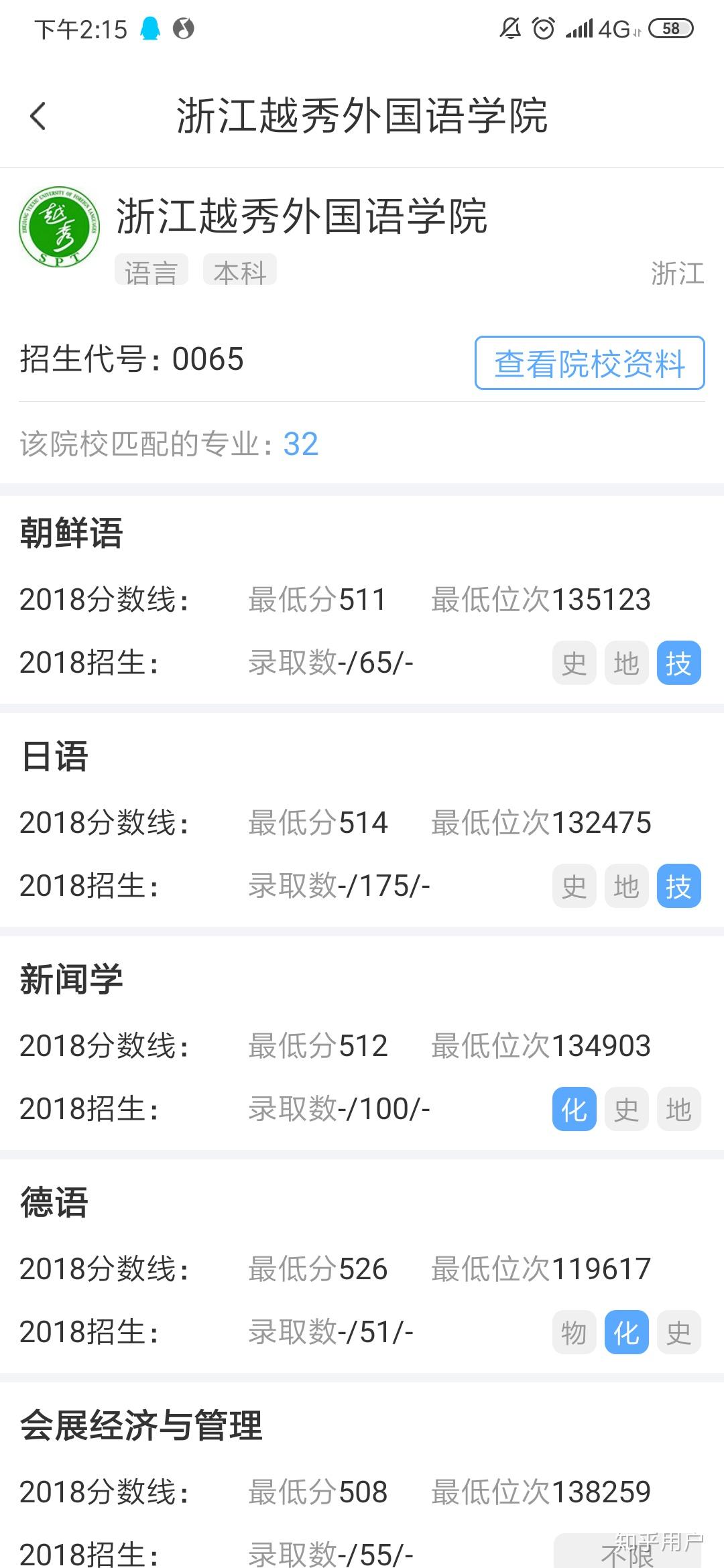Open the 朝鲜语 major entry
The height and width of the screenshot is (1568, 724).
tap(72, 533)
